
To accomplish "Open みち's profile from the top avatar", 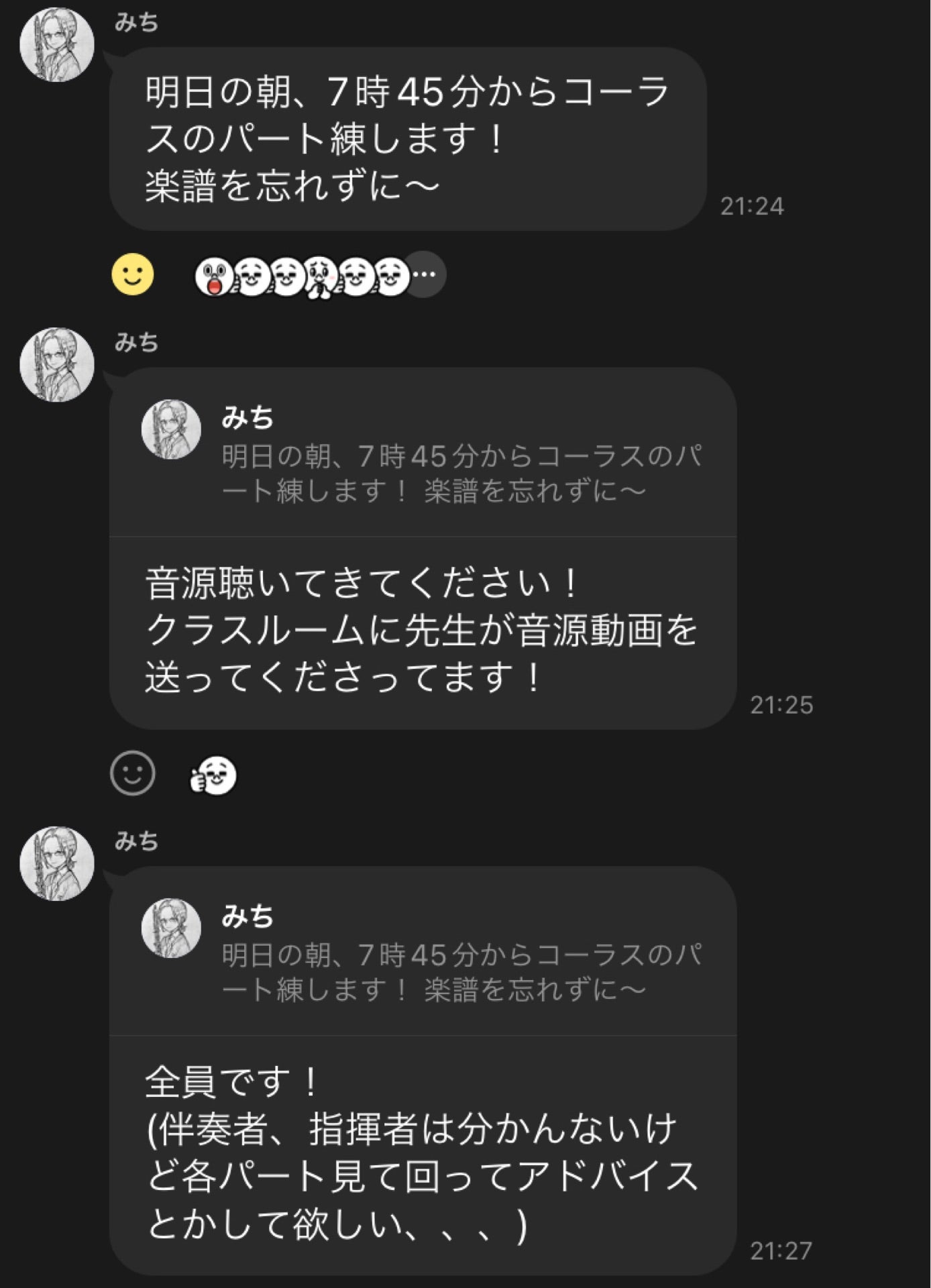I will 56,42.
